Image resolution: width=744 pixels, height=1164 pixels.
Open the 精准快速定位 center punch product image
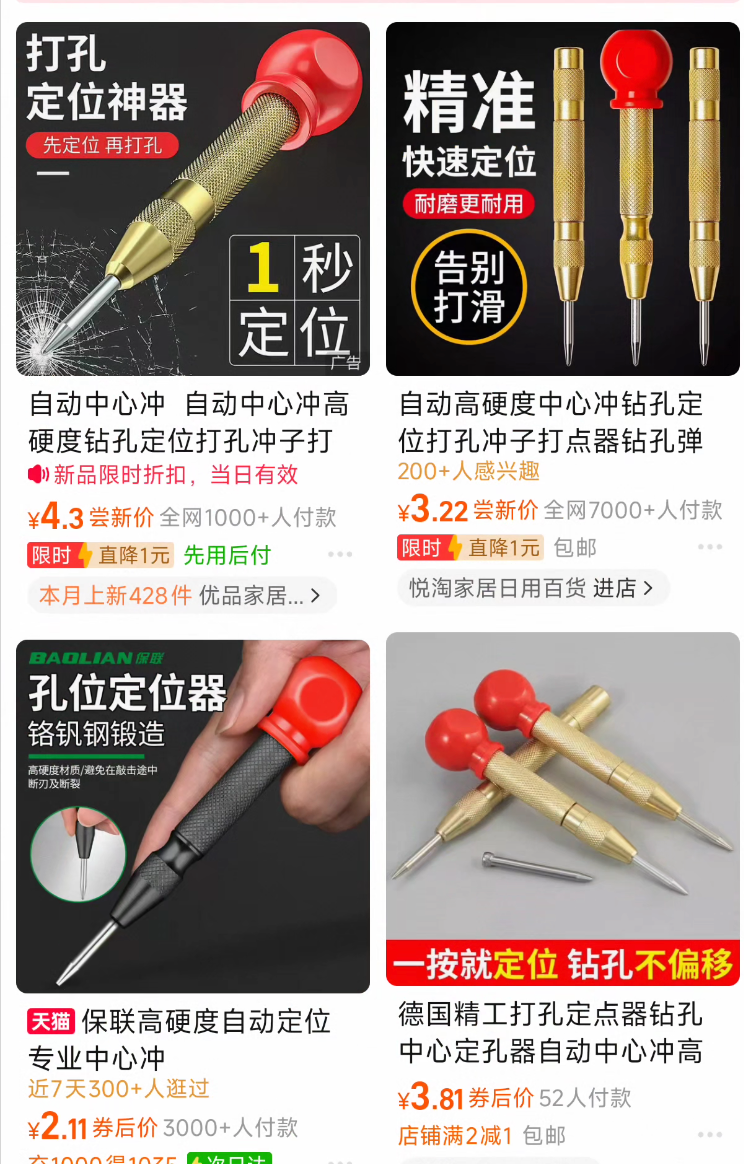click(x=562, y=199)
